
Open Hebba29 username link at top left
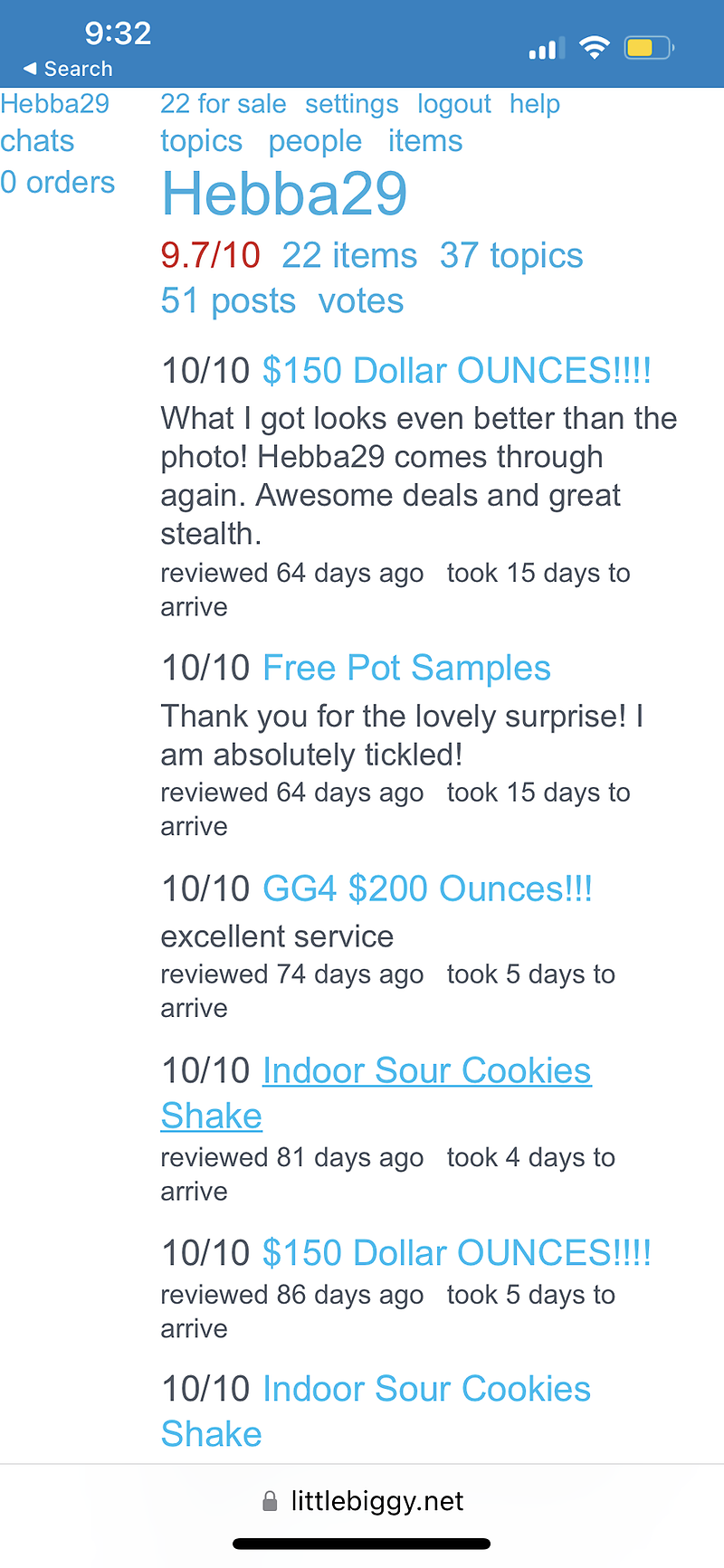(x=54, y=104)
